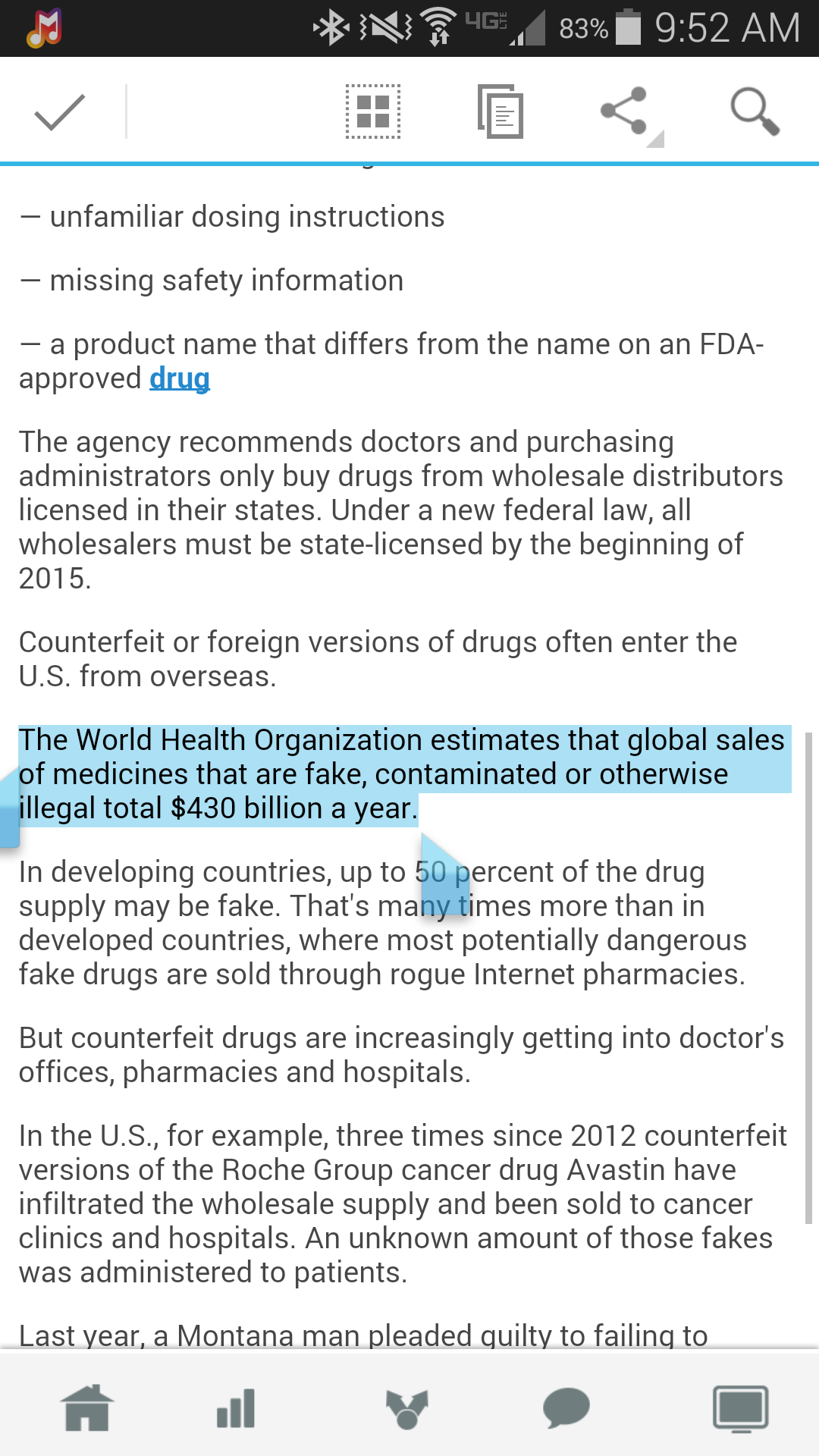819x1456 pixels.
Task: Go to the home tab
Action: point(87,1408)
